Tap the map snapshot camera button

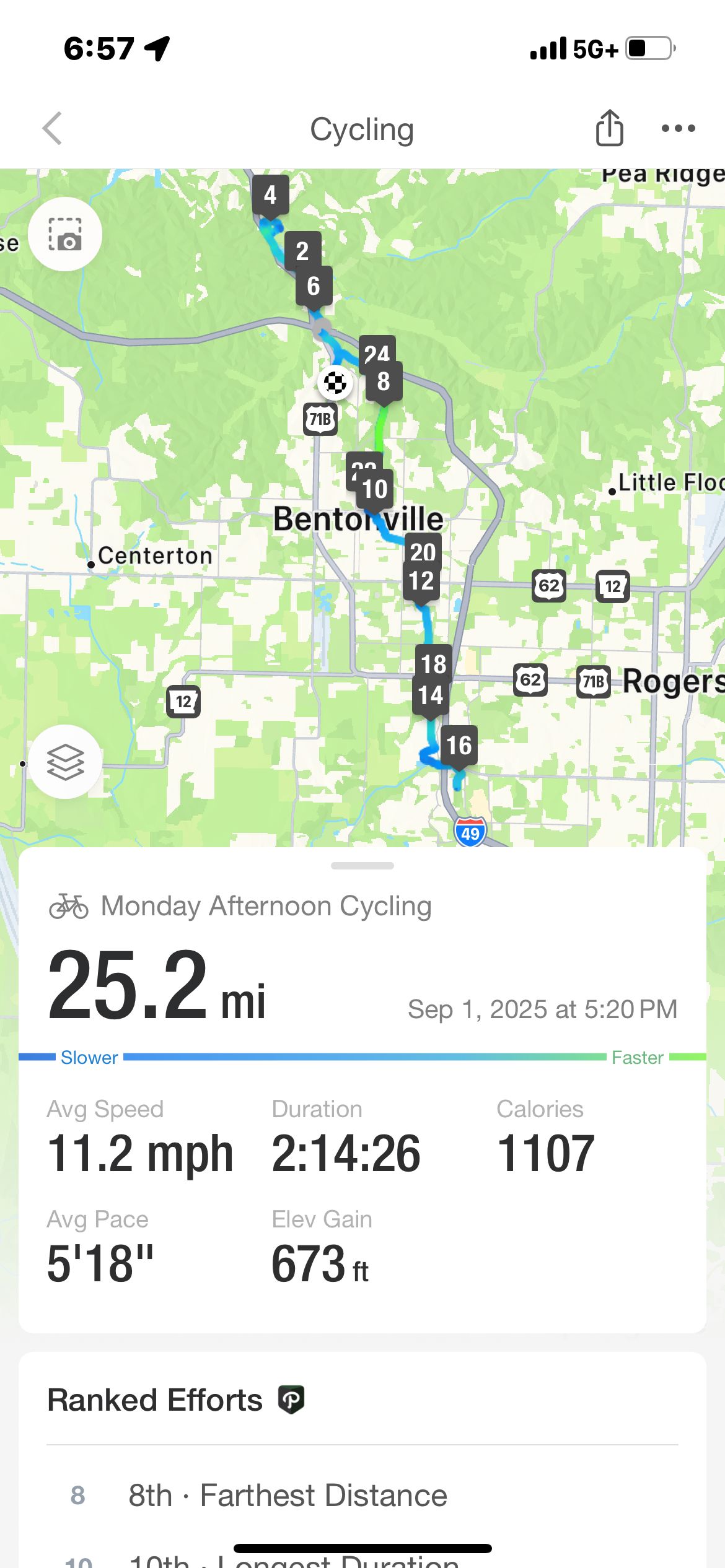[65, 234]
